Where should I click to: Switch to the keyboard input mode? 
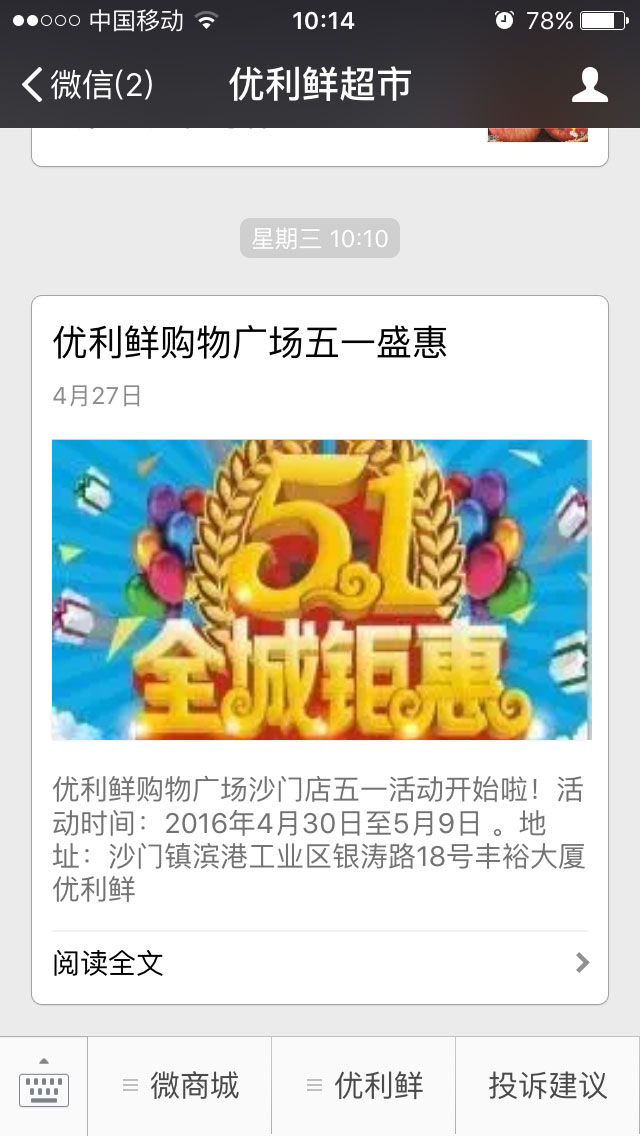pyautogui.click(x=44, y=1086)
